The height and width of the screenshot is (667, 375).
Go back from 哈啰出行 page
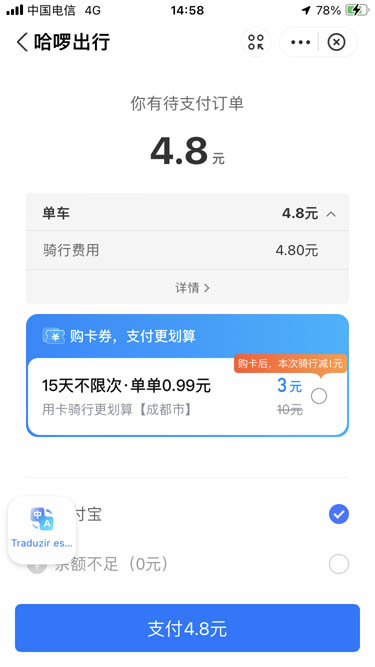coord(22,42)
